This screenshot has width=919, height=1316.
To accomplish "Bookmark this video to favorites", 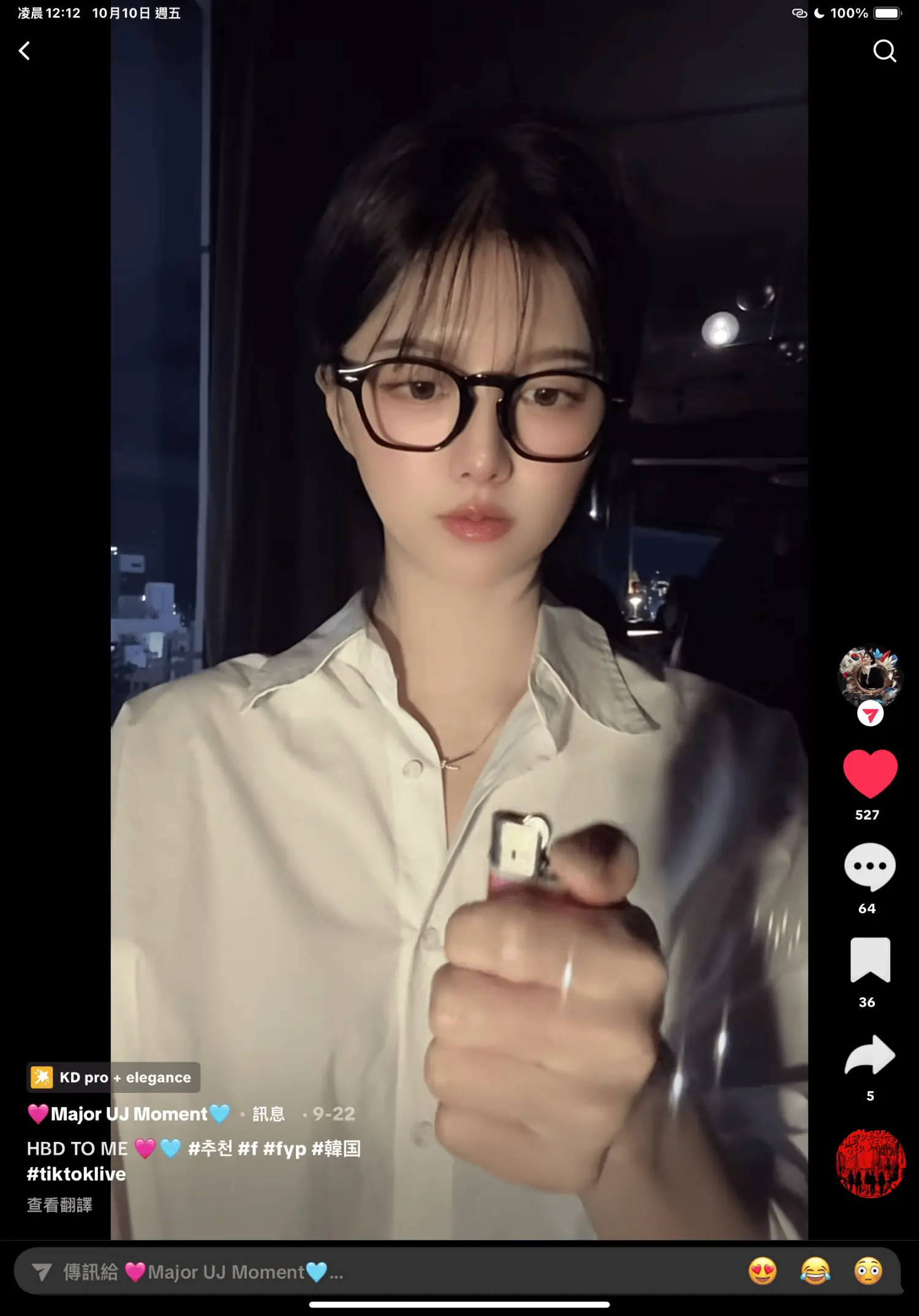I will (870, 960).
